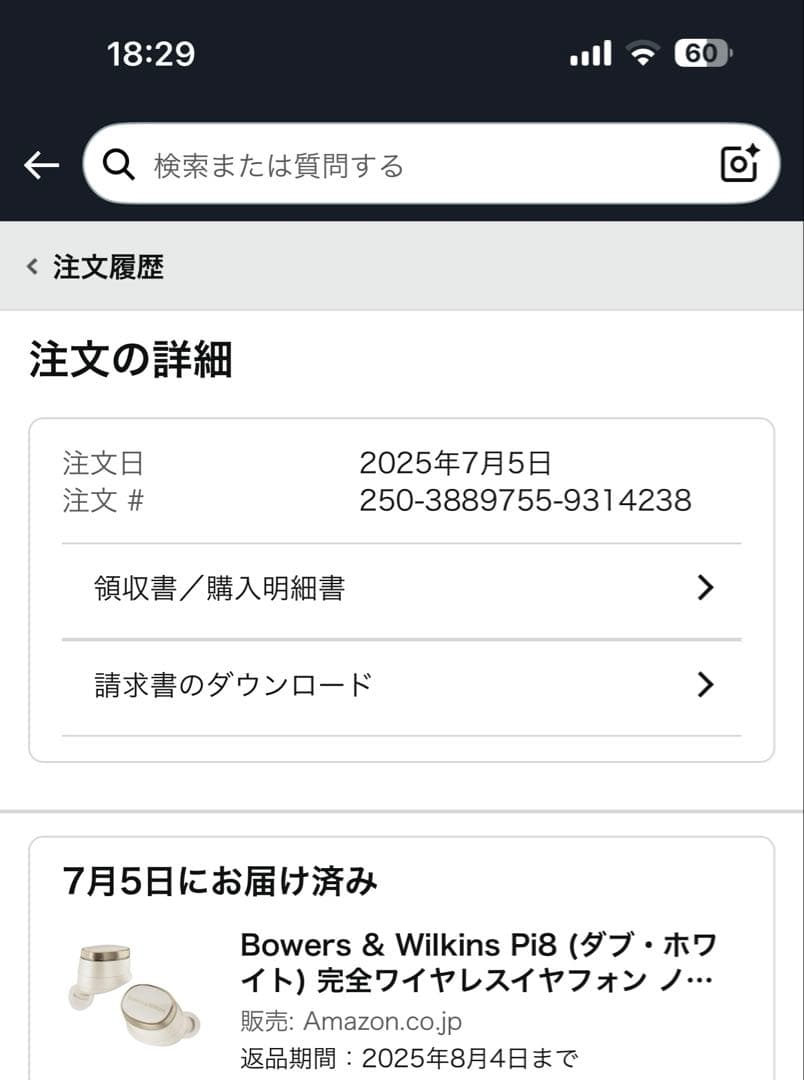This screenshot has width=804, height=1080.
Task: Open 領収書／購入明細書 receipt row
Action: point(401,588)
